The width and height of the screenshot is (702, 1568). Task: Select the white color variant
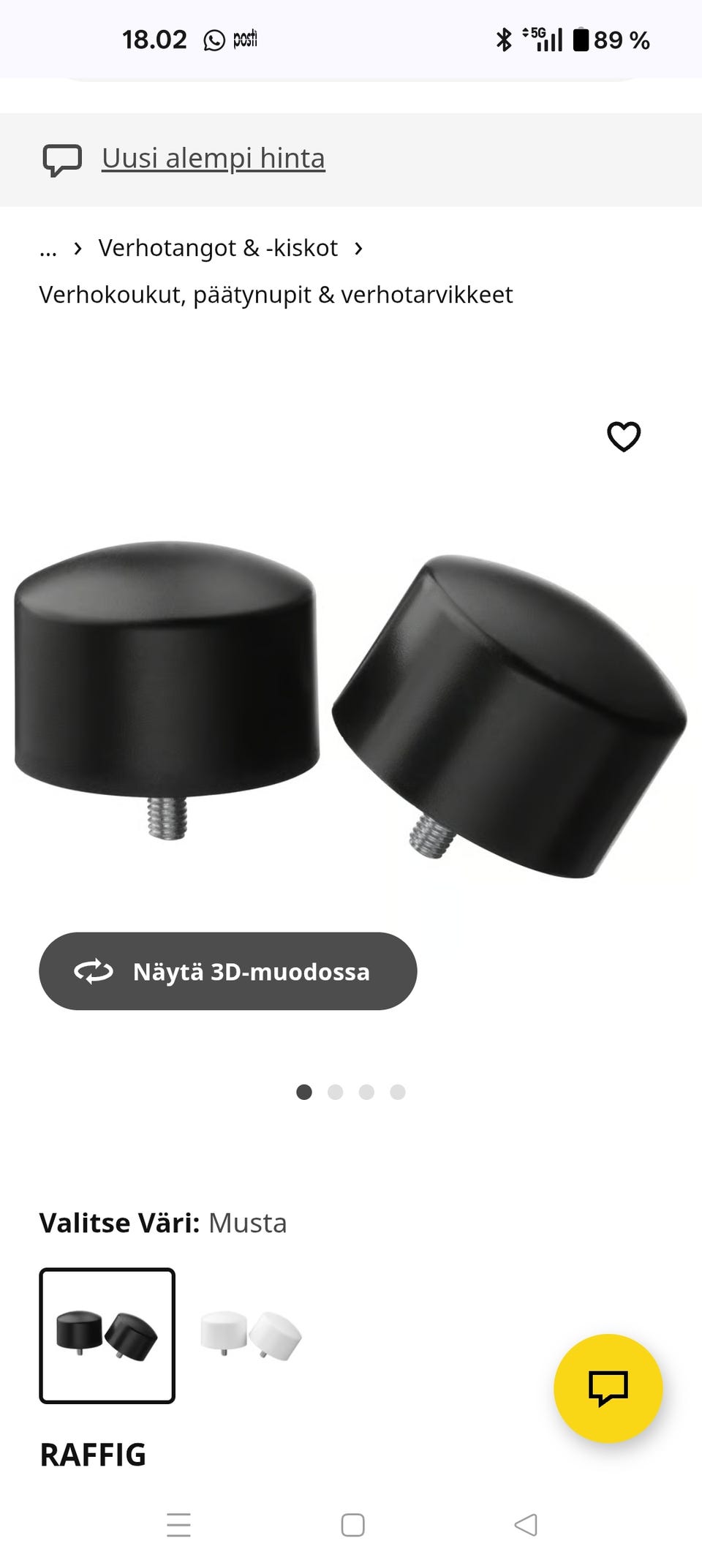click(251, 1335)
